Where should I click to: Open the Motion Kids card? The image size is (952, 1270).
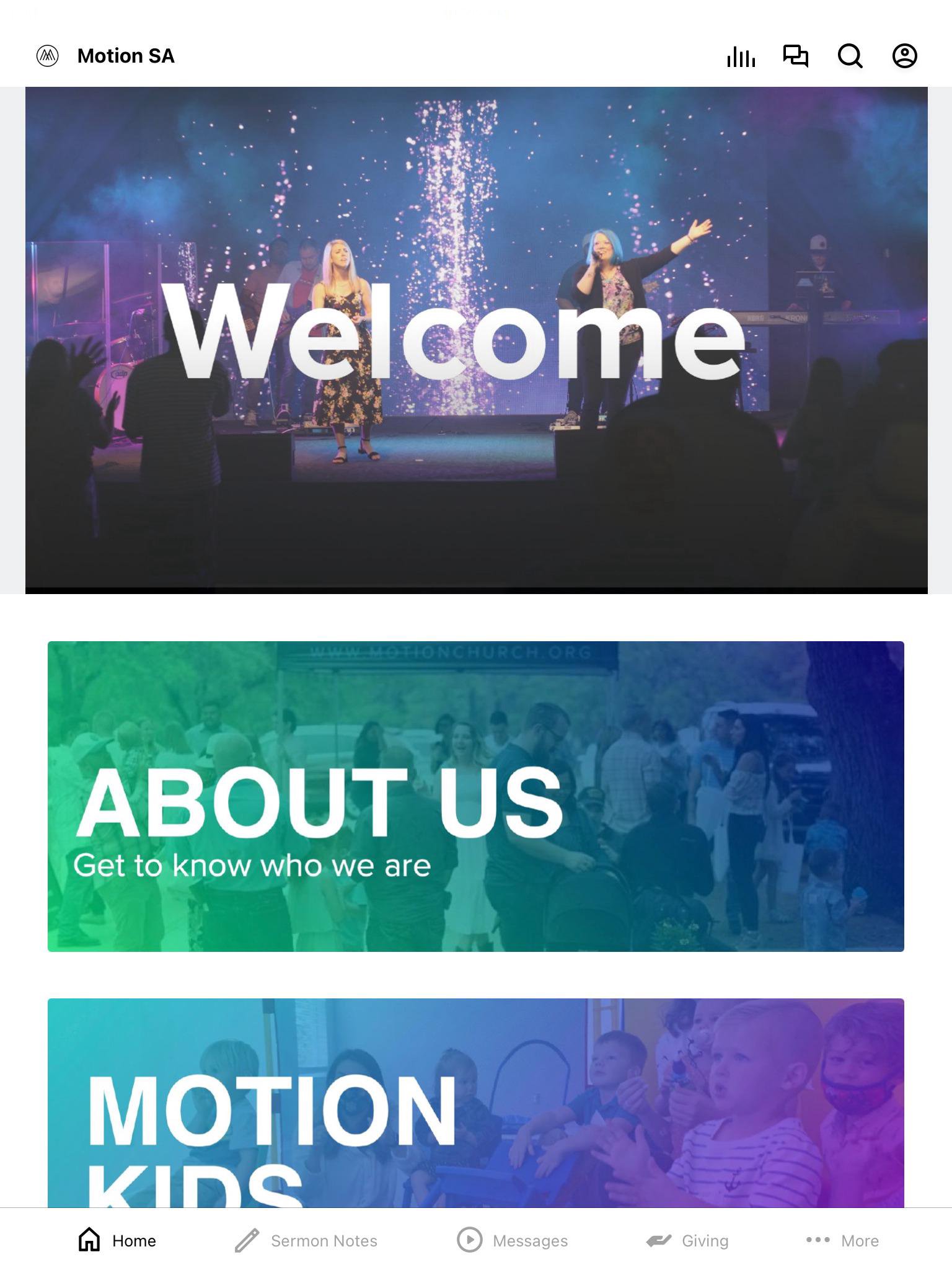tap(476, 1103)
